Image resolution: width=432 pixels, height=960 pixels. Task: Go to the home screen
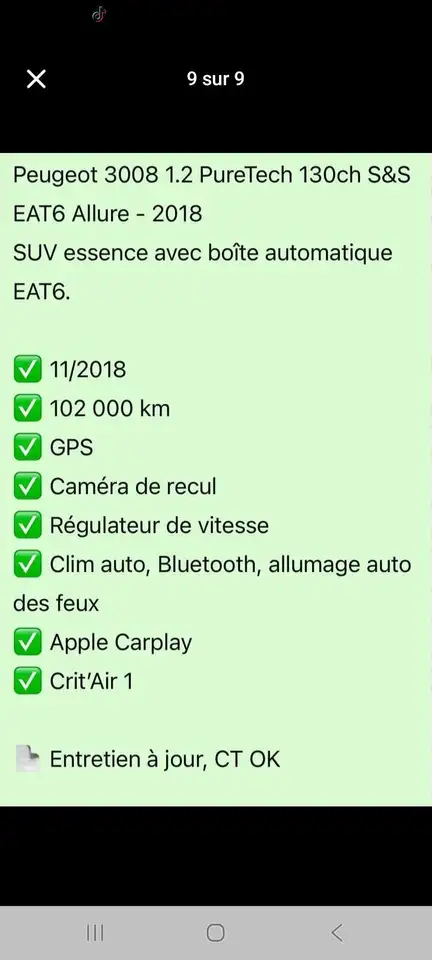pos(215,932)
